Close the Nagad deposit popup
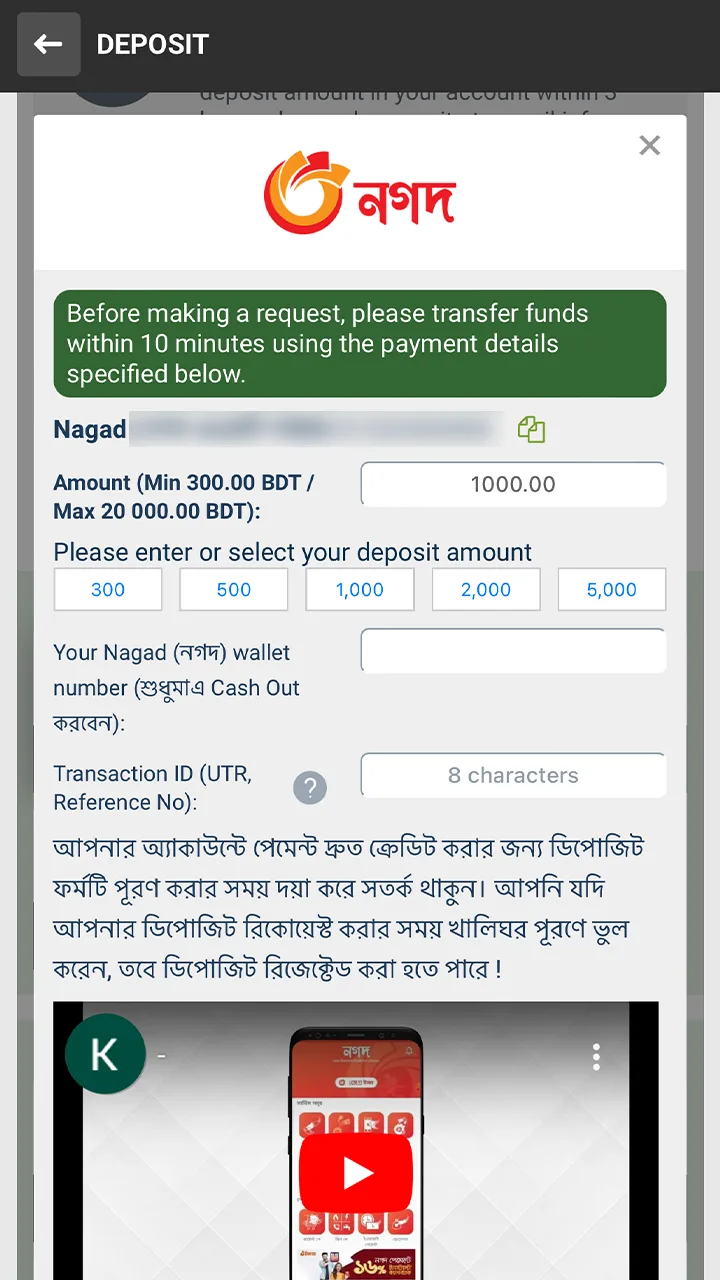This screenshot has width=720, height=1280. coord(649,145)
